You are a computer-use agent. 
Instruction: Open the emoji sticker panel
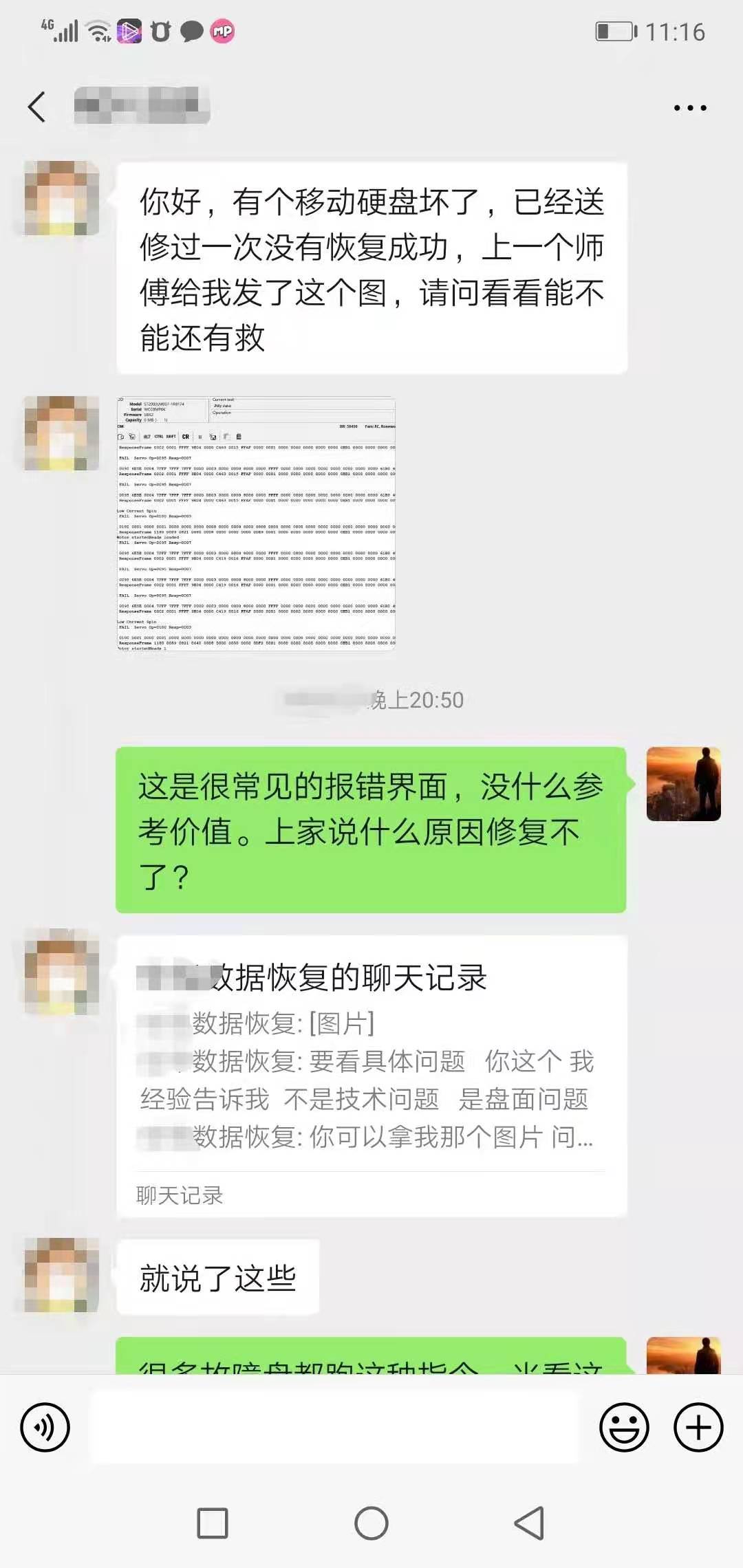pyautogui.click(x=624, y=1428)
